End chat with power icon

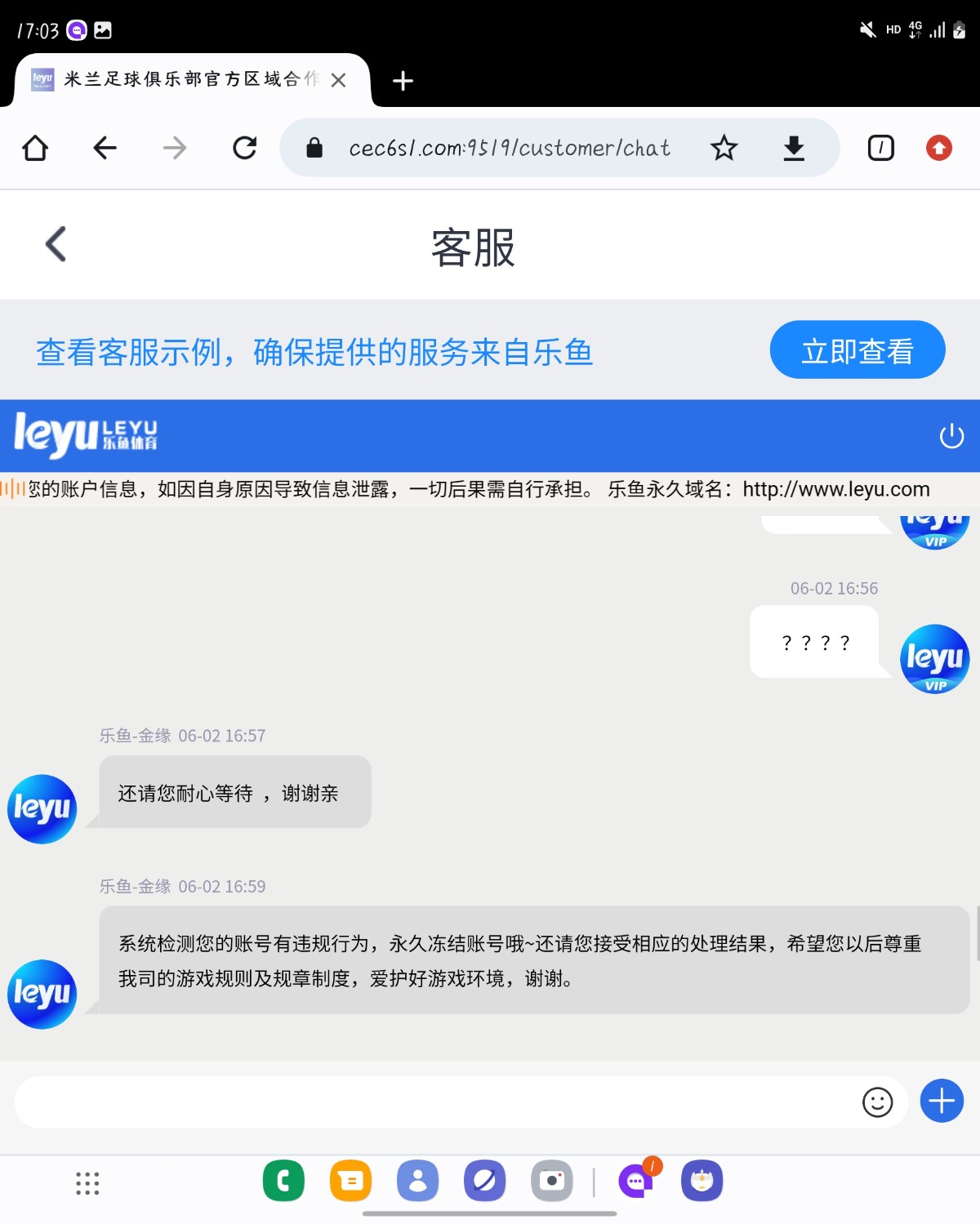click(x=951, y=436)
